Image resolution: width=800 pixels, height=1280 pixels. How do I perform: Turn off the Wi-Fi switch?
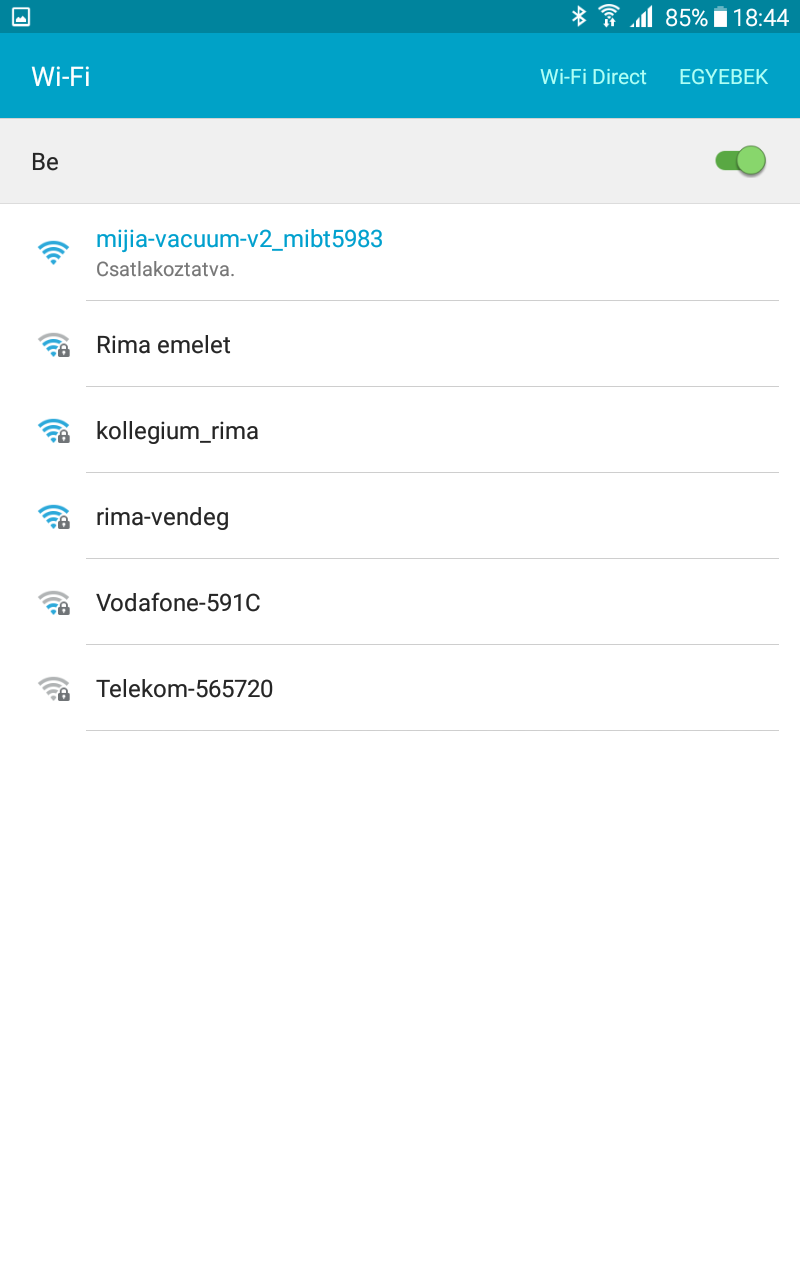[x=741, y=161]
